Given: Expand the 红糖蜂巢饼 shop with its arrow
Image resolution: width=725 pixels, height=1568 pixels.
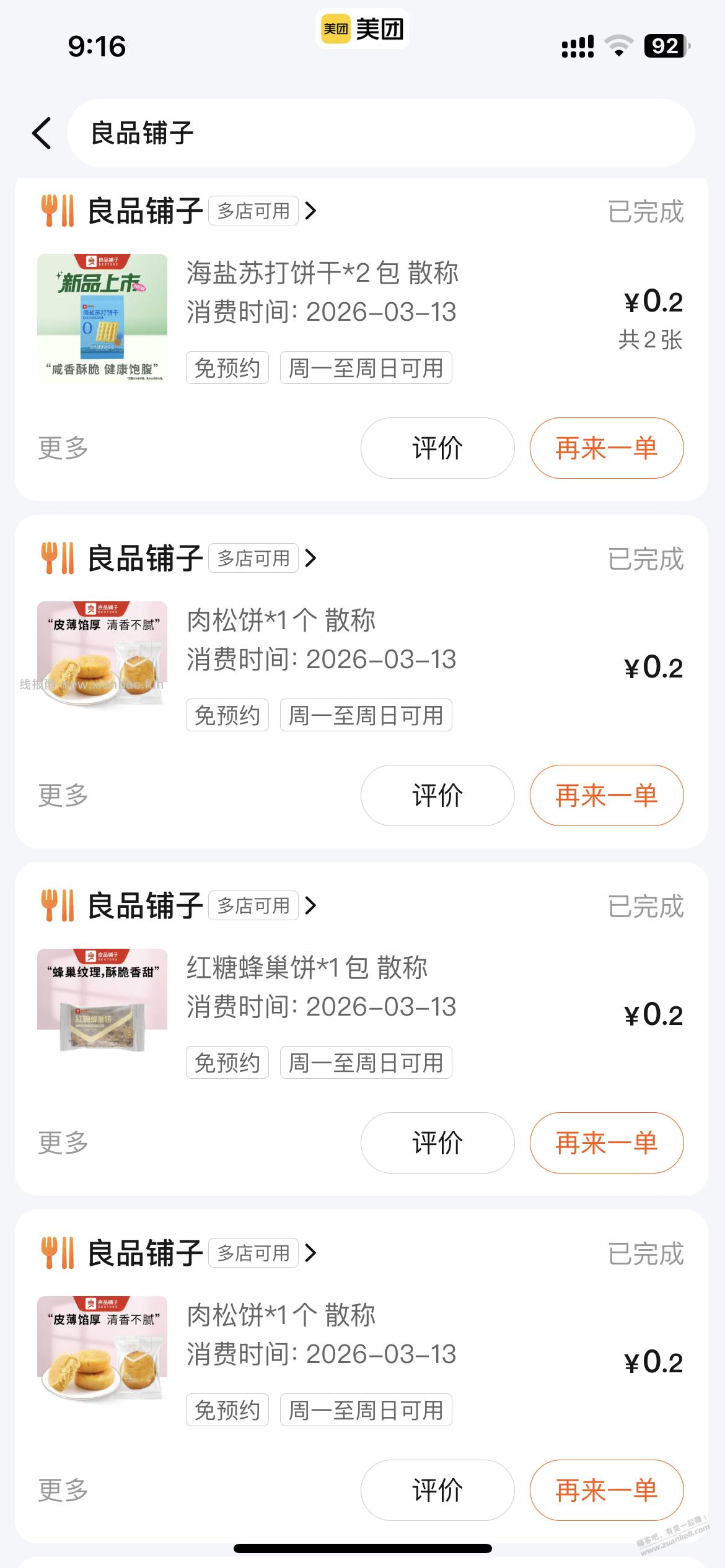Looking at the screenshot, I should pos(312,905).
